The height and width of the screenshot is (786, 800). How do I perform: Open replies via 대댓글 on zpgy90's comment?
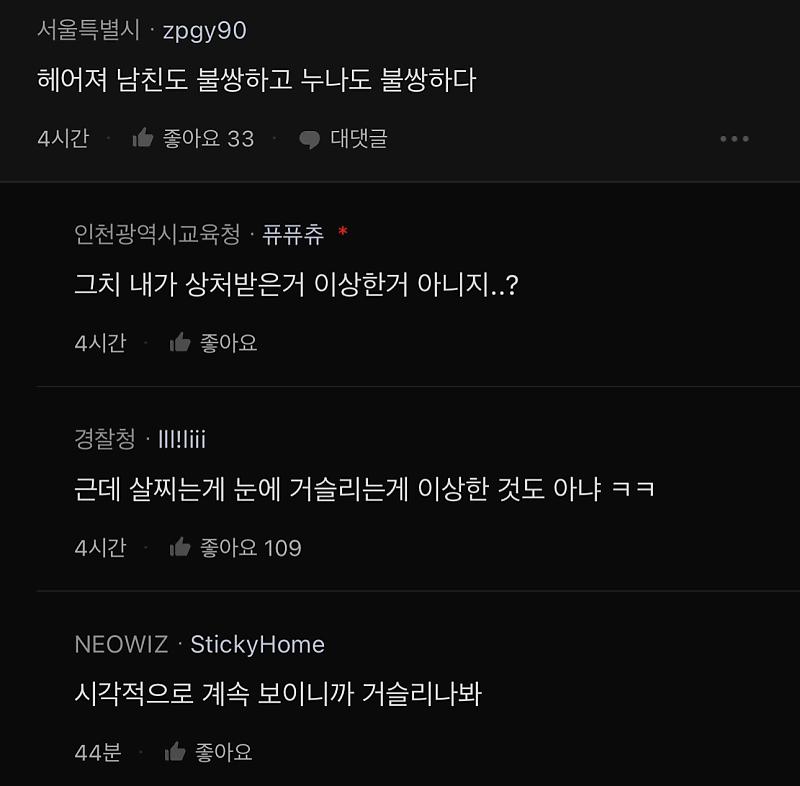(343, 139)
